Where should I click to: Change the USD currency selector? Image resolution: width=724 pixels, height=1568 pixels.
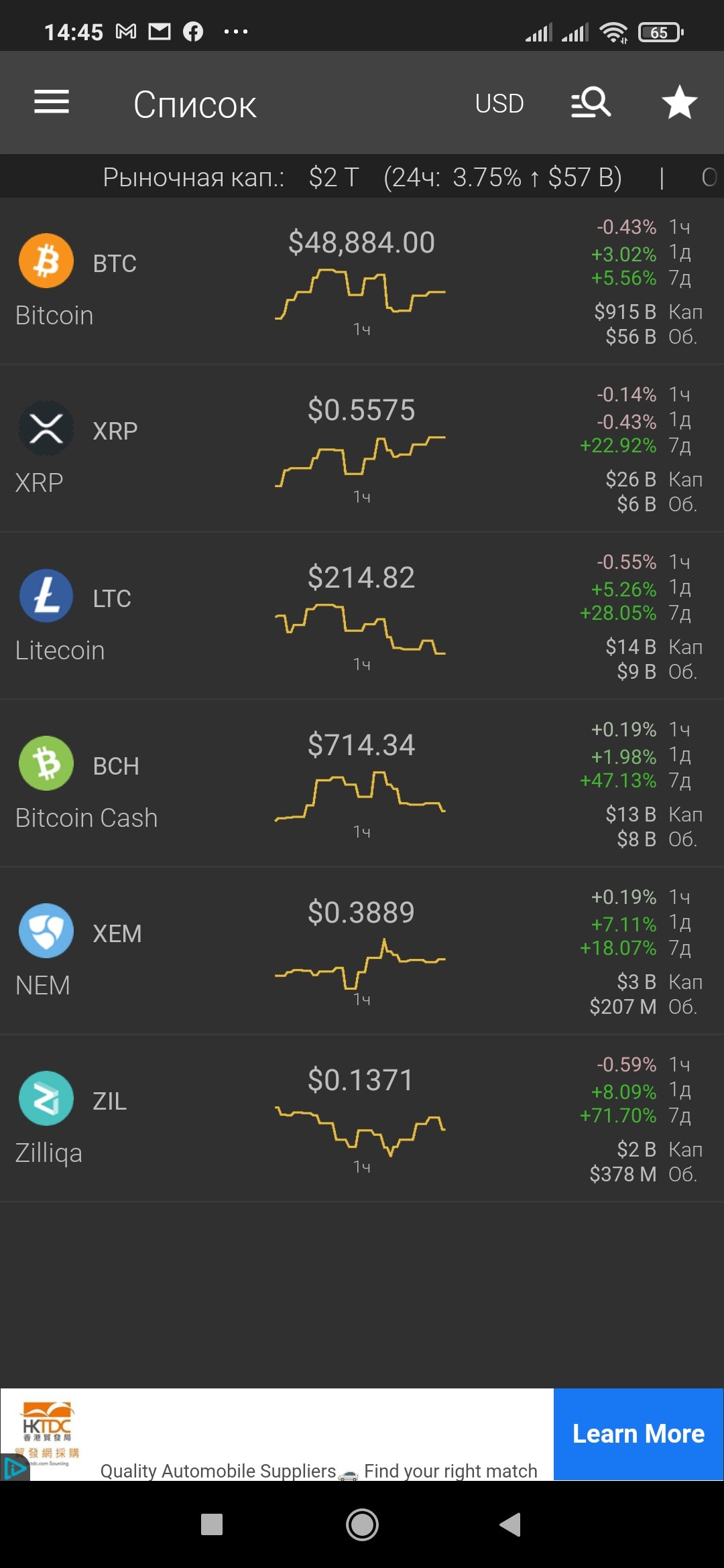click(499, 104)
